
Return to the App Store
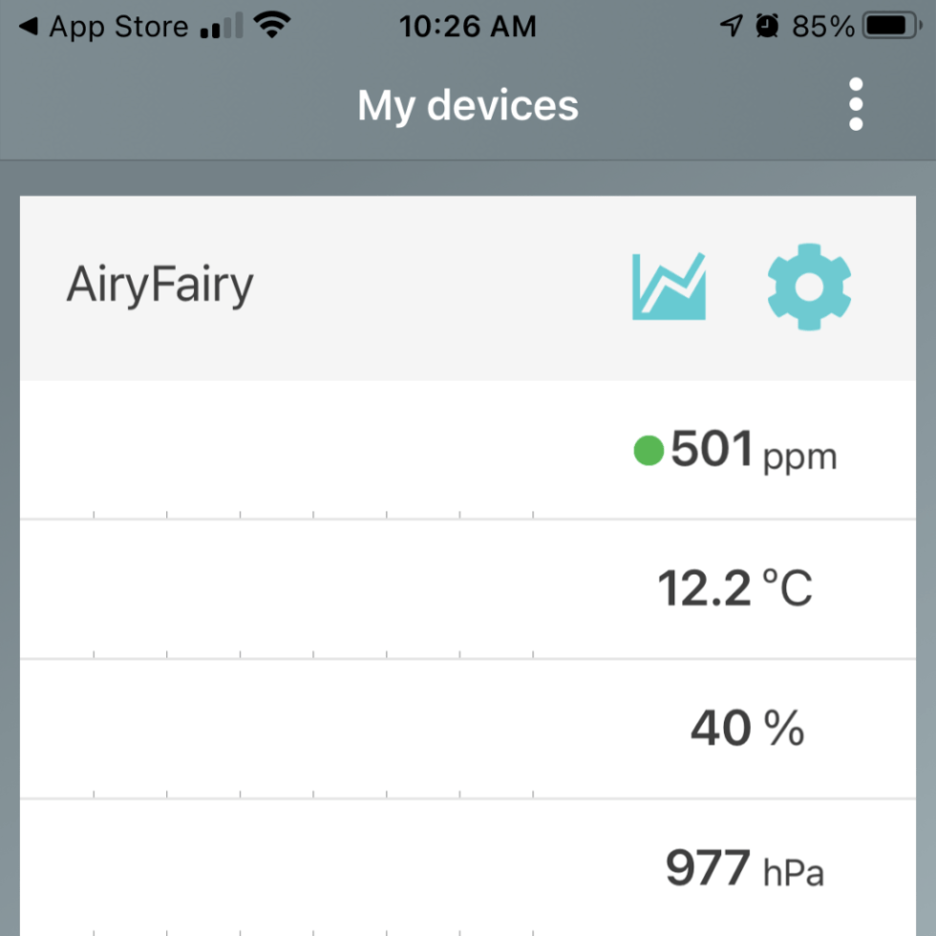coord(103,27)
